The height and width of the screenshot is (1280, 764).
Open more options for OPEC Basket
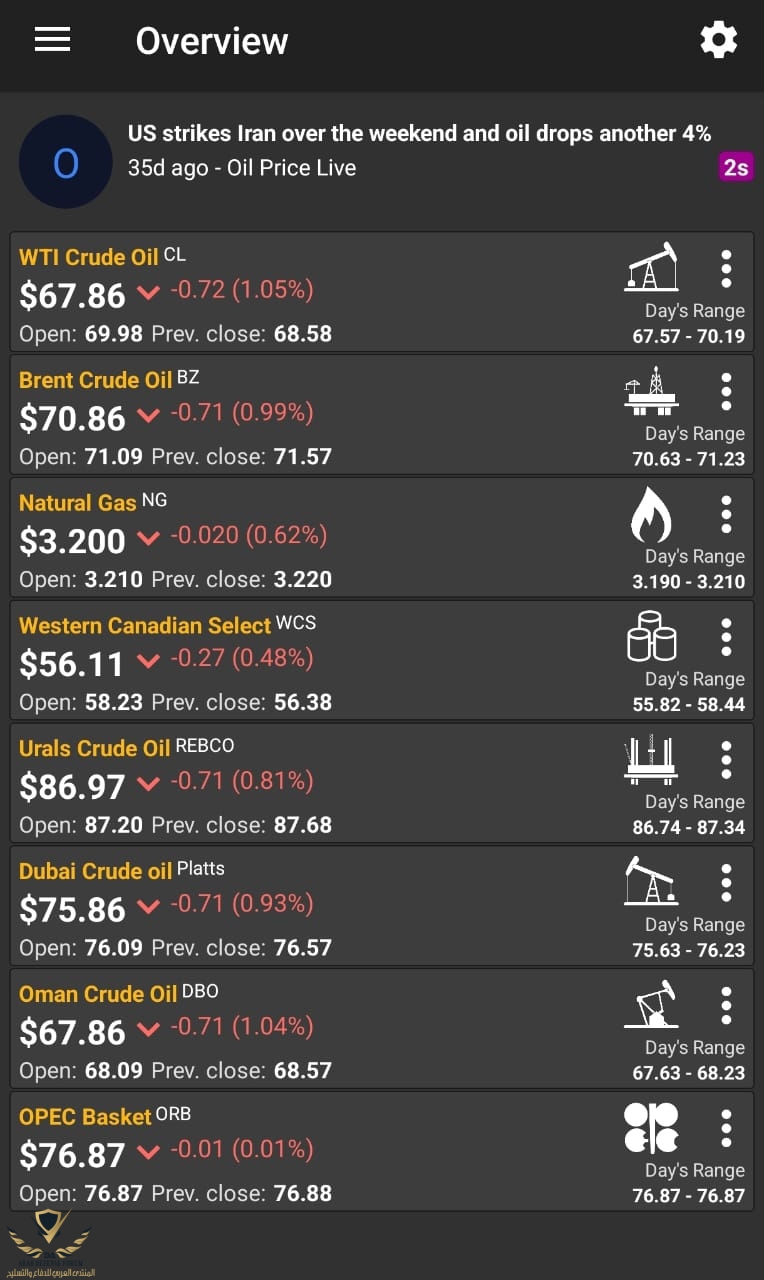click(726, 1129)
